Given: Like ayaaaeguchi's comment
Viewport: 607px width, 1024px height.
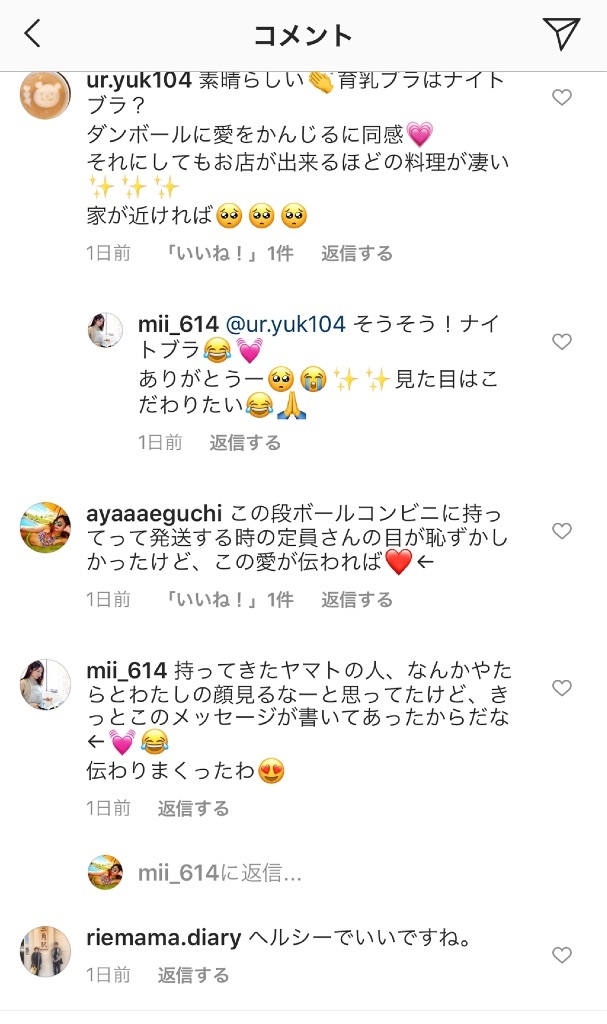Looking at the screenshot, I should click(x=562, y=530).
